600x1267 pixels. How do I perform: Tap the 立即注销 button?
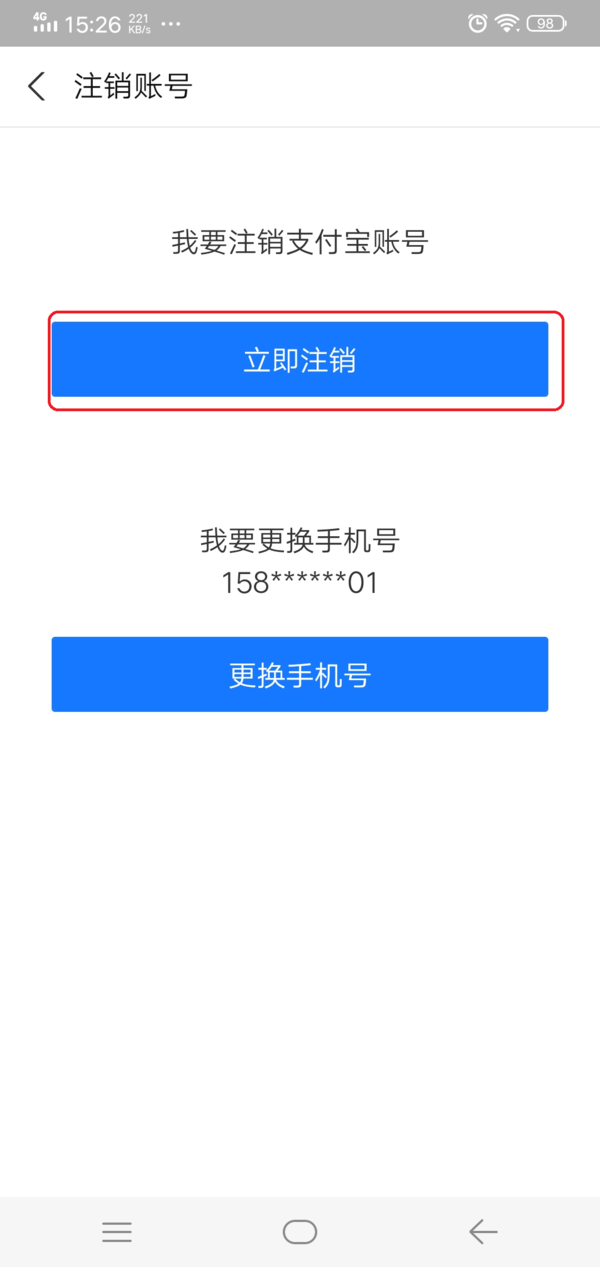[300, 360]
